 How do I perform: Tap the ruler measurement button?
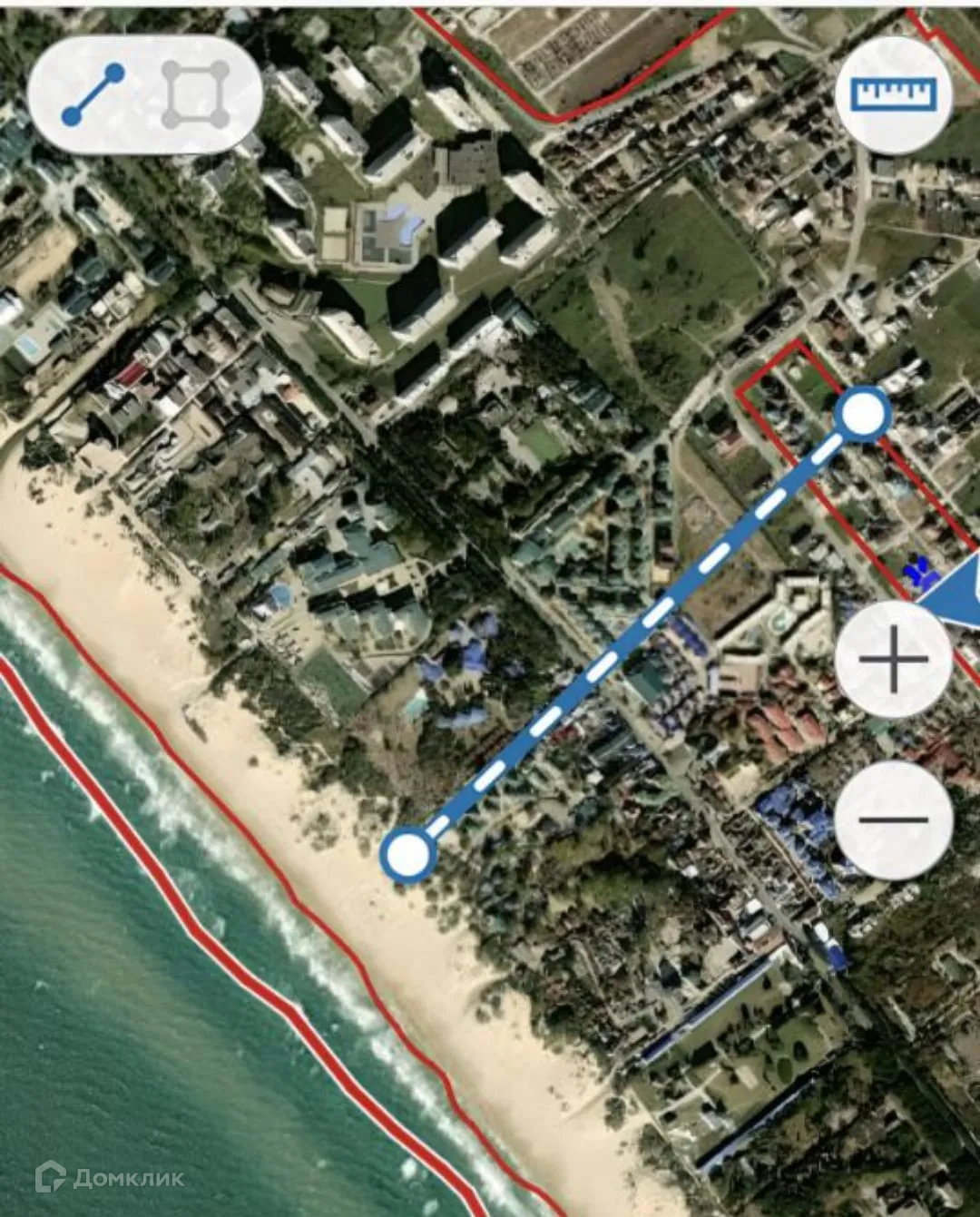click(x=893, y=93)
